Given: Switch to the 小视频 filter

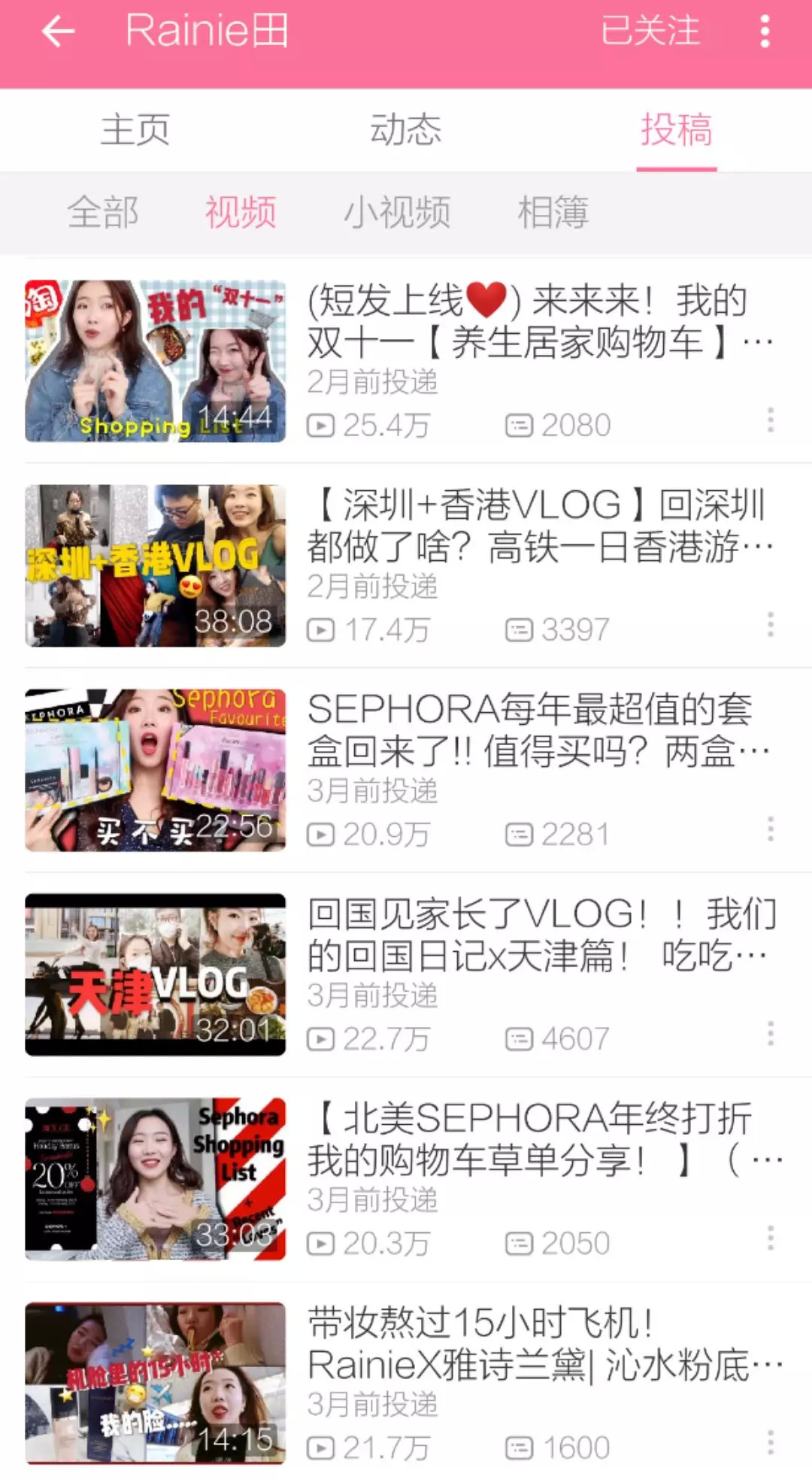Looking at the screenshot, I should (x=397, y=212).
